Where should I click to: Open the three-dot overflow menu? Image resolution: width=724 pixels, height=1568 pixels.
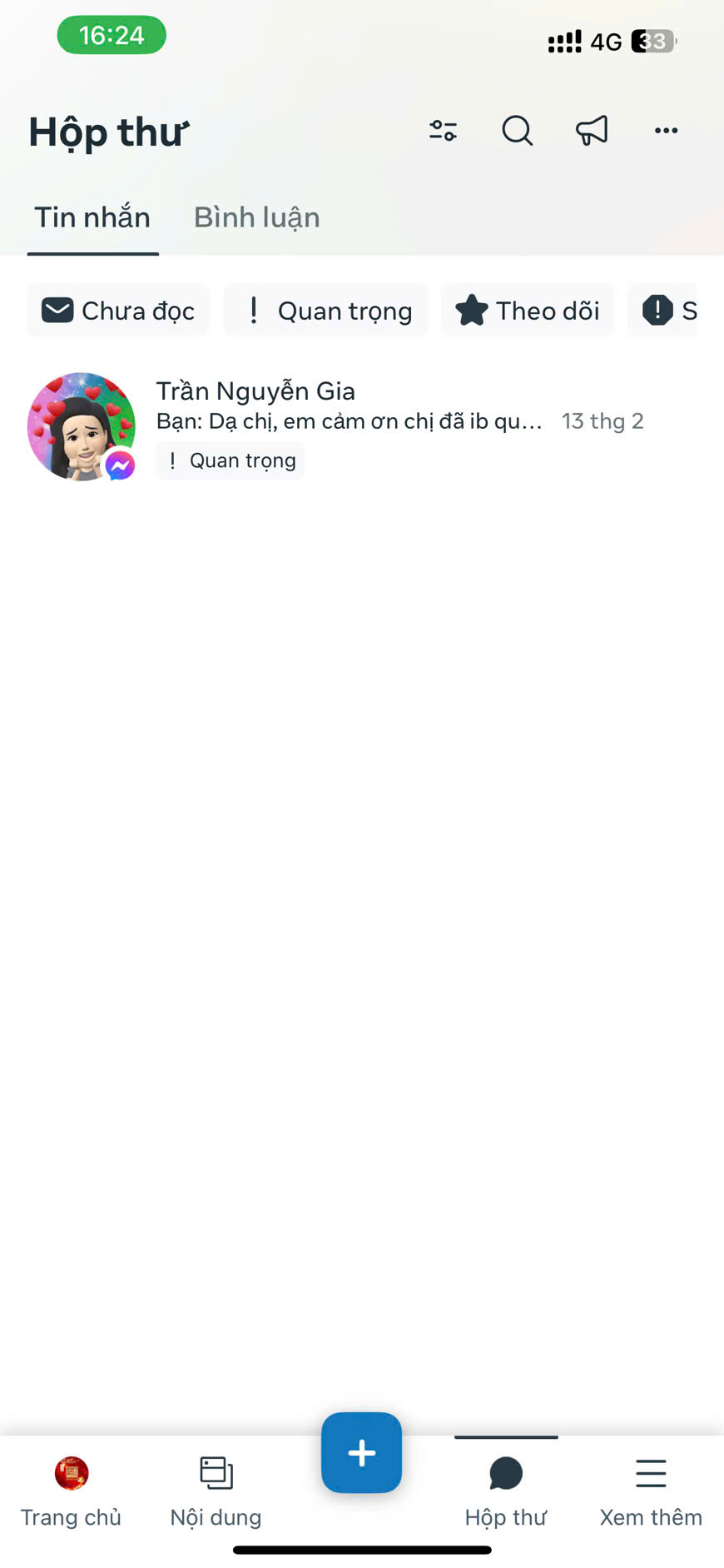(666, 131)
